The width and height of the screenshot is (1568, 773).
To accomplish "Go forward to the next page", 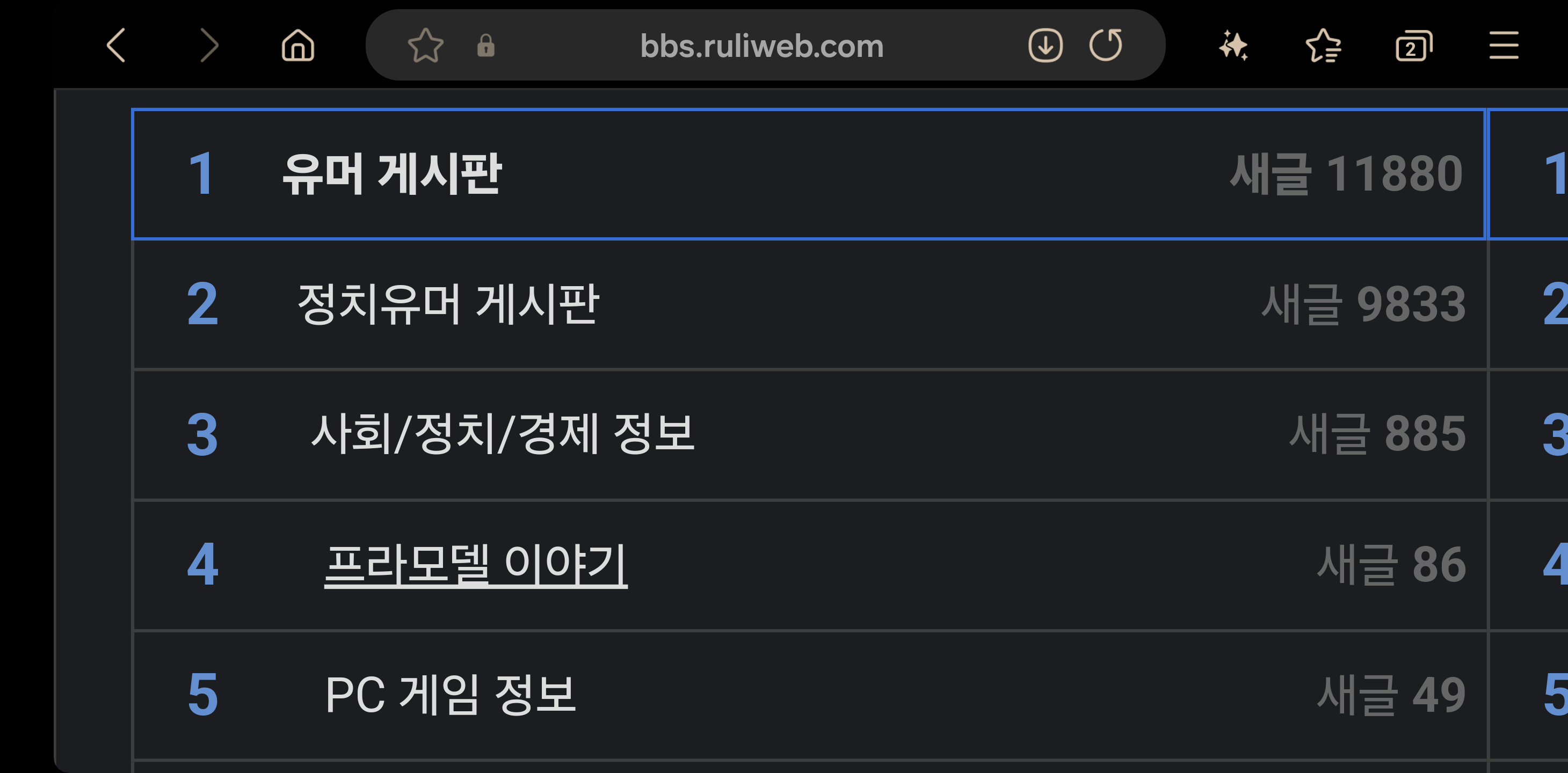I will tap(209, 46).
